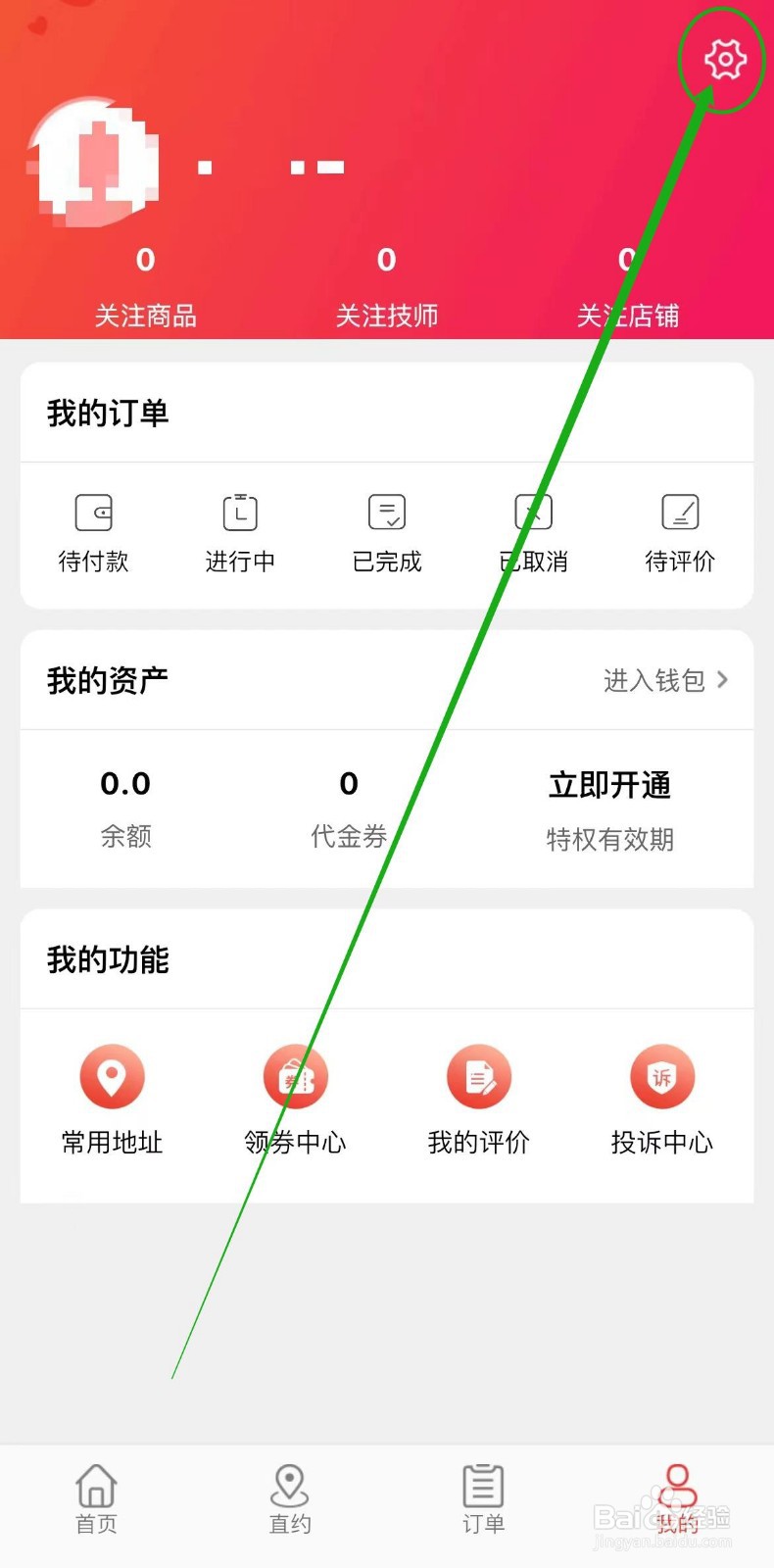This screenshot has width=774, height=1568.
Task: Open the settings gear at top right
Action: (723, 59)
